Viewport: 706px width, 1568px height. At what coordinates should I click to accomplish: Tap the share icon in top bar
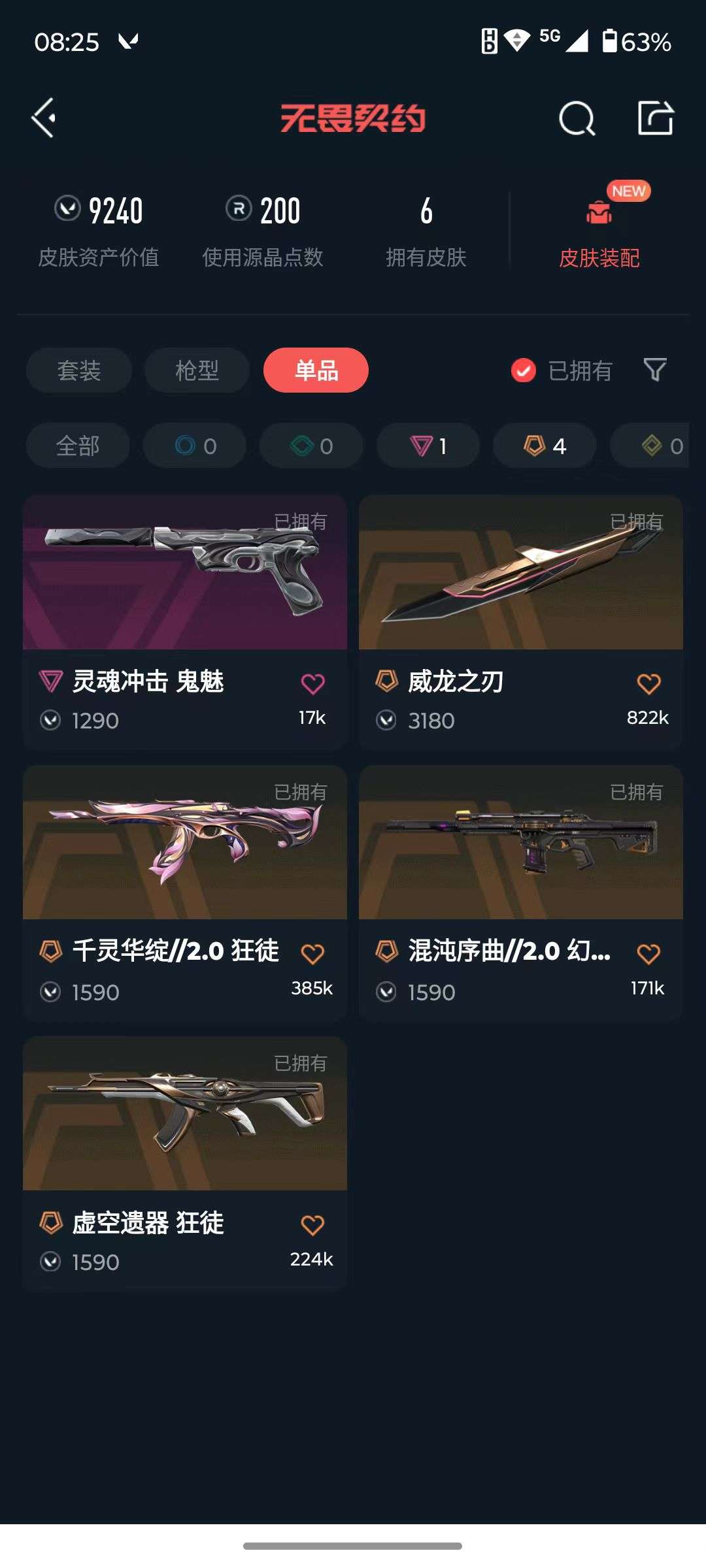[x=656, y=119]
